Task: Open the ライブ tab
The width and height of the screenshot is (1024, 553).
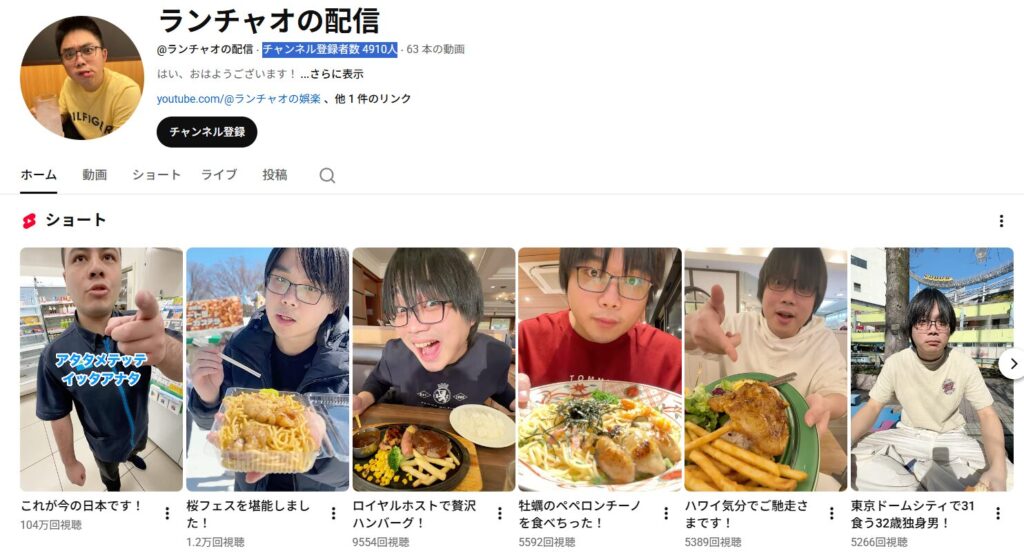Action: pyautogui.click(x=219, y=175)
